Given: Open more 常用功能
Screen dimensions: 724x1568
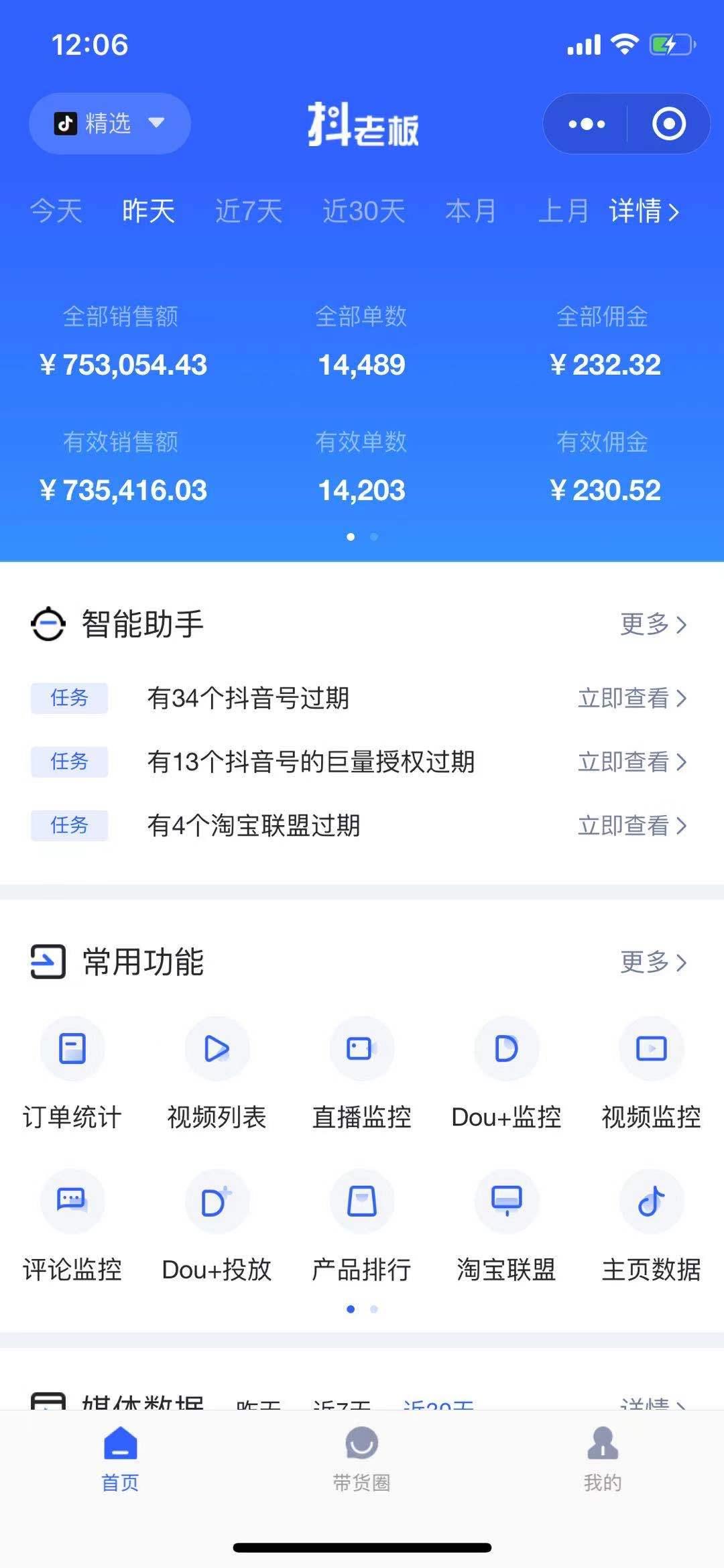Looking at the screenshot, I should pos(653,962).
